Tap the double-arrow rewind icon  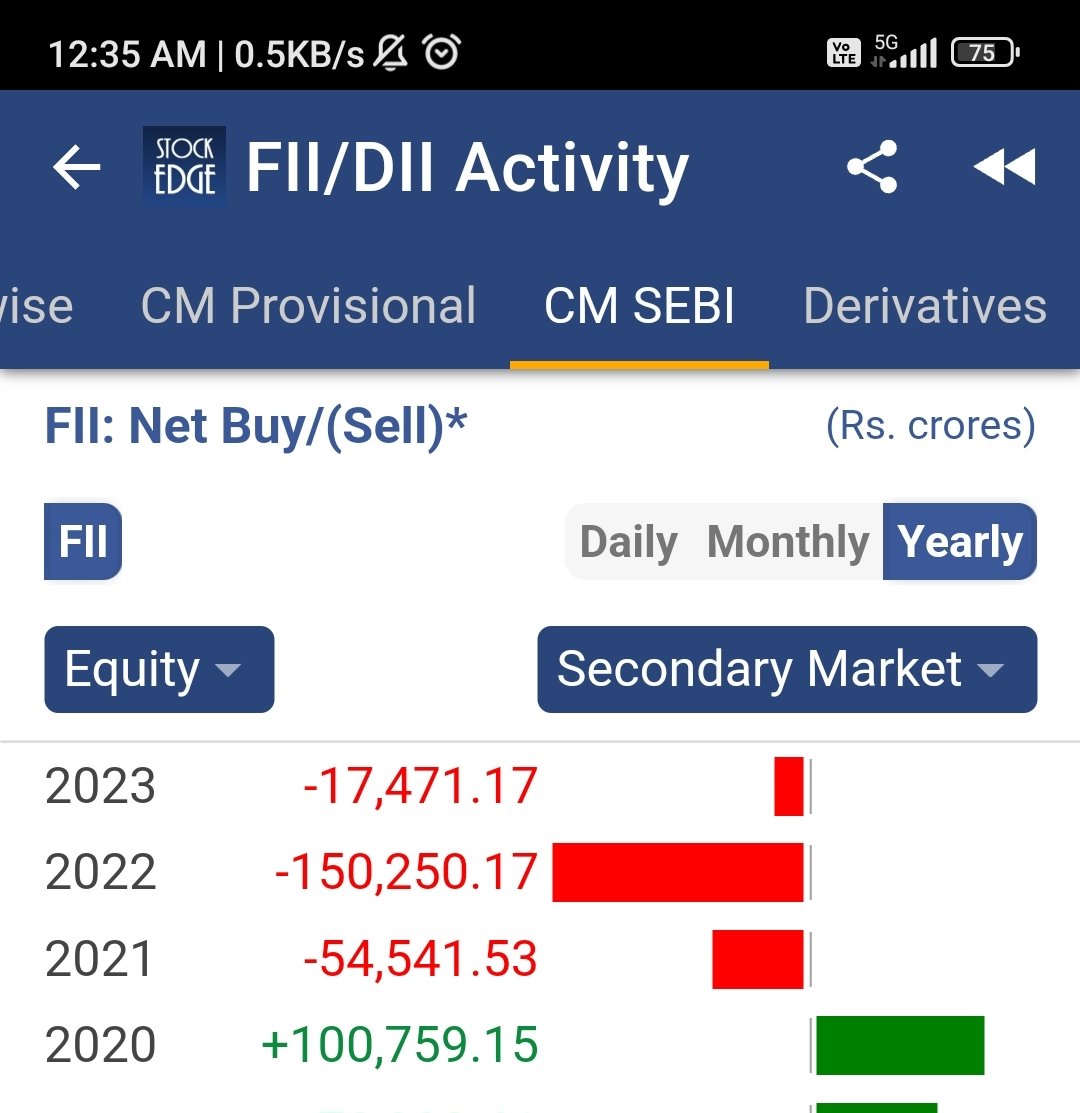(1004, 167)
